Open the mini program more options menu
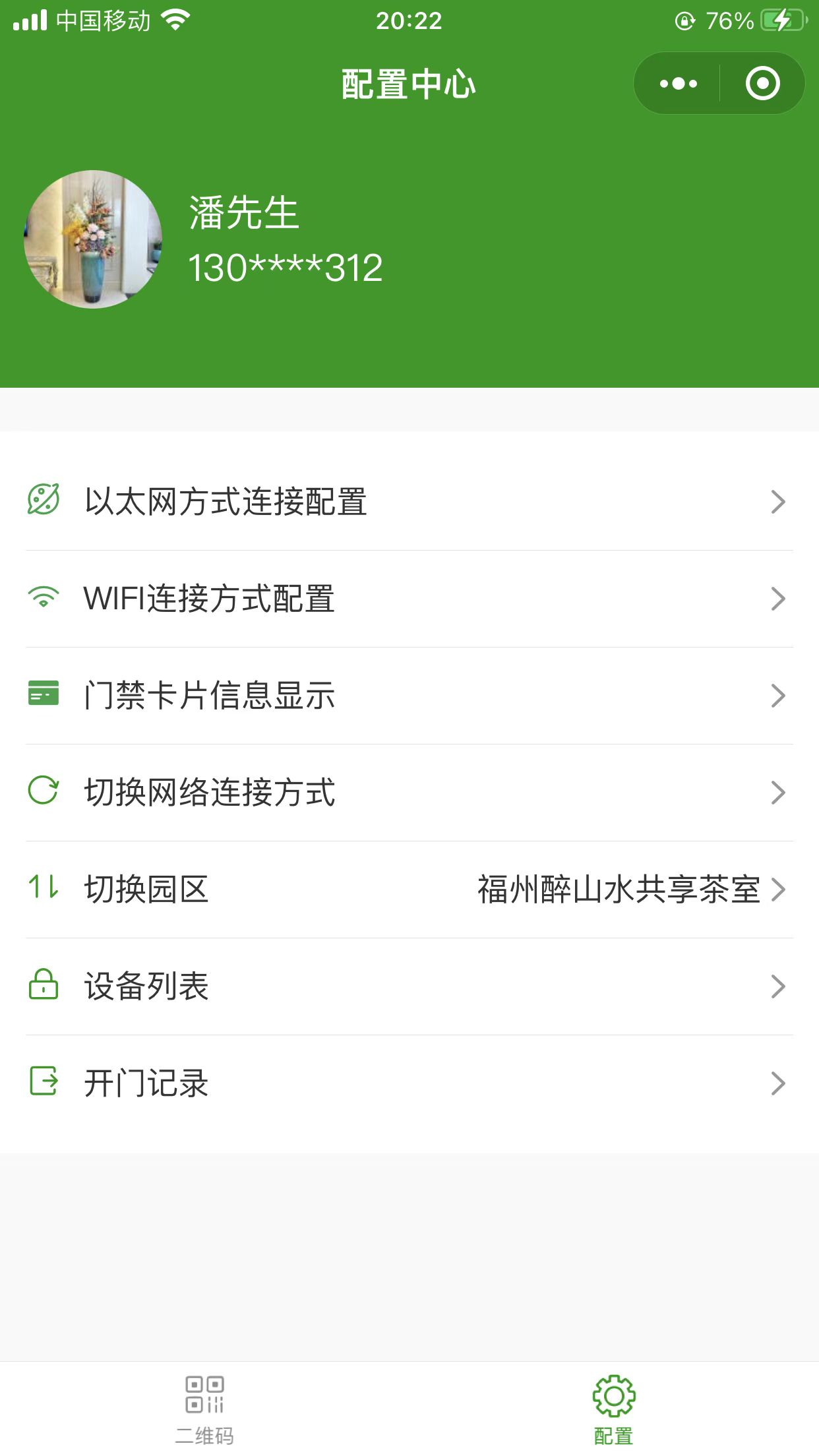Image resolution: width=819 pixels, height=1456 pixels. [x=678, y=84]
